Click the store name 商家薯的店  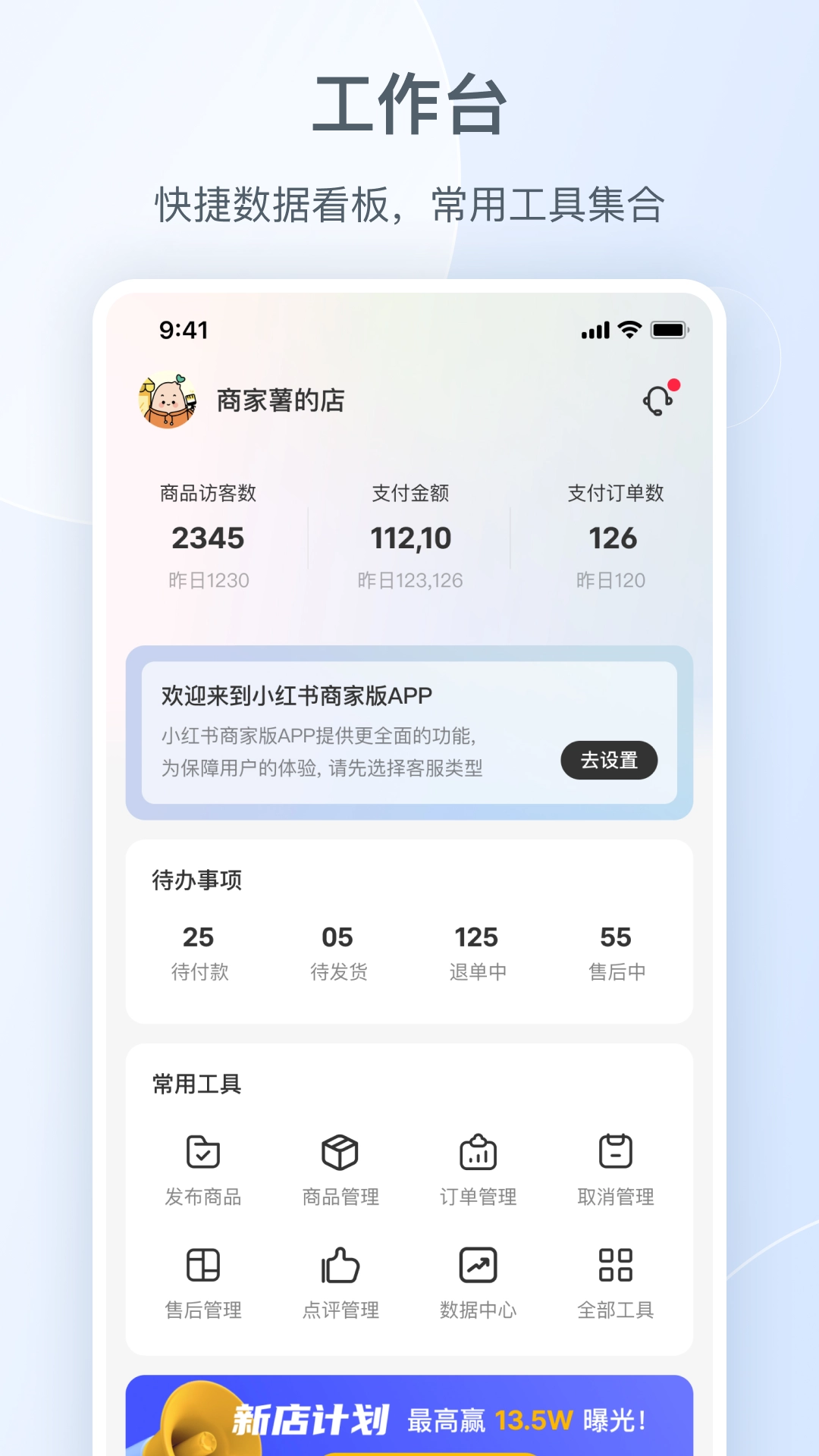click(281, 401)
